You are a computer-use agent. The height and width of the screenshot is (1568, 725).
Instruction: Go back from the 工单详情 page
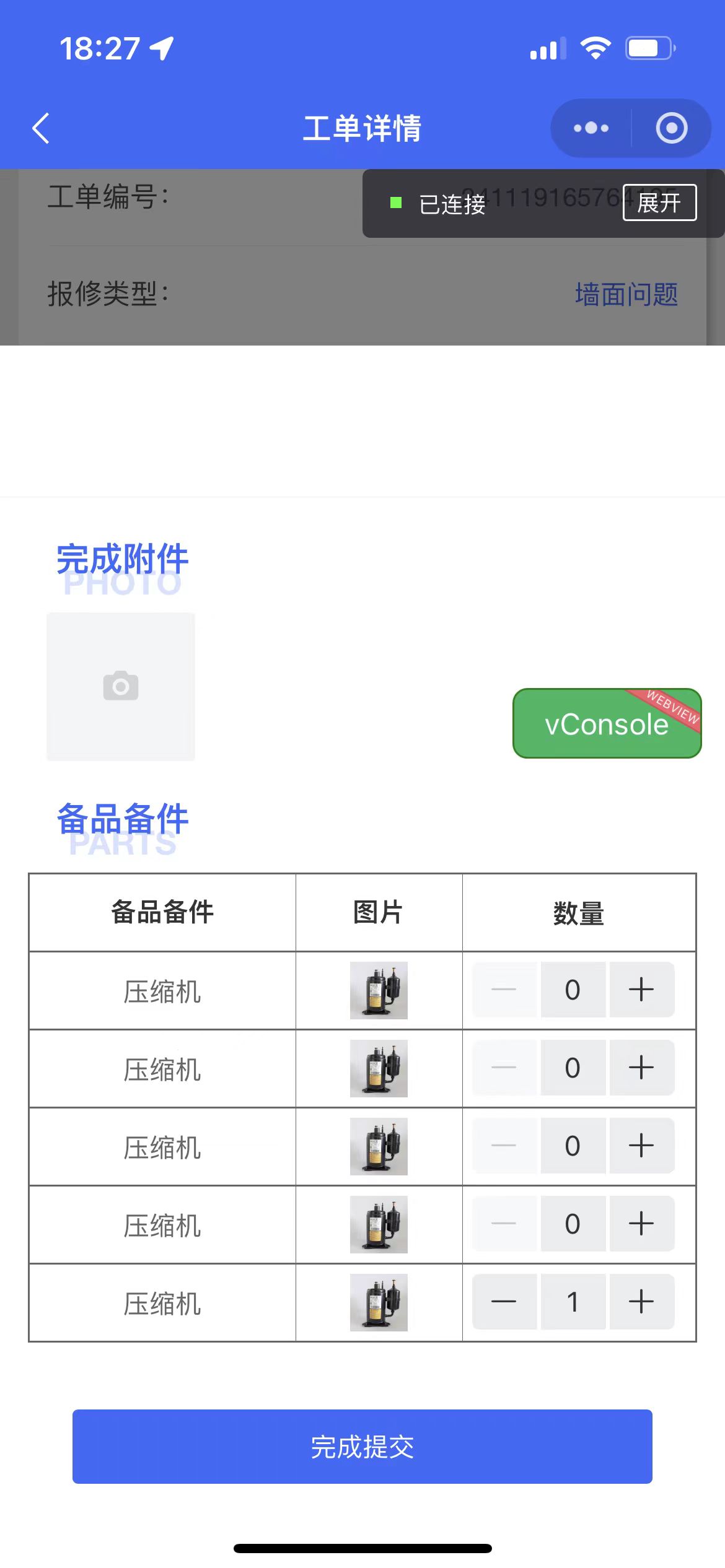click(41, 128)
